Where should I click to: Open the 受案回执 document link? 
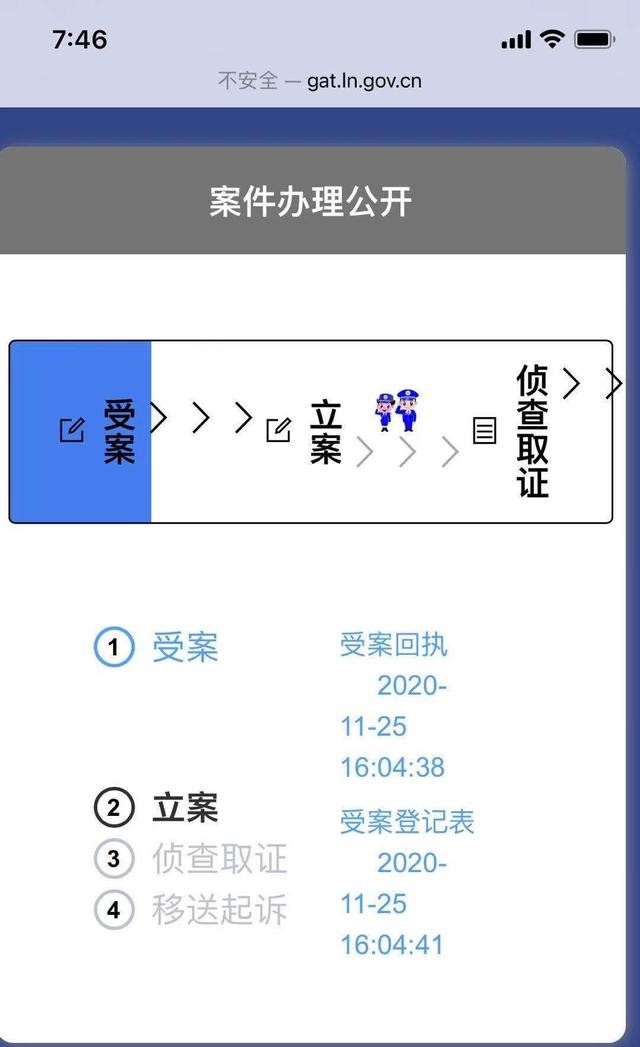[x=393, y=645]
